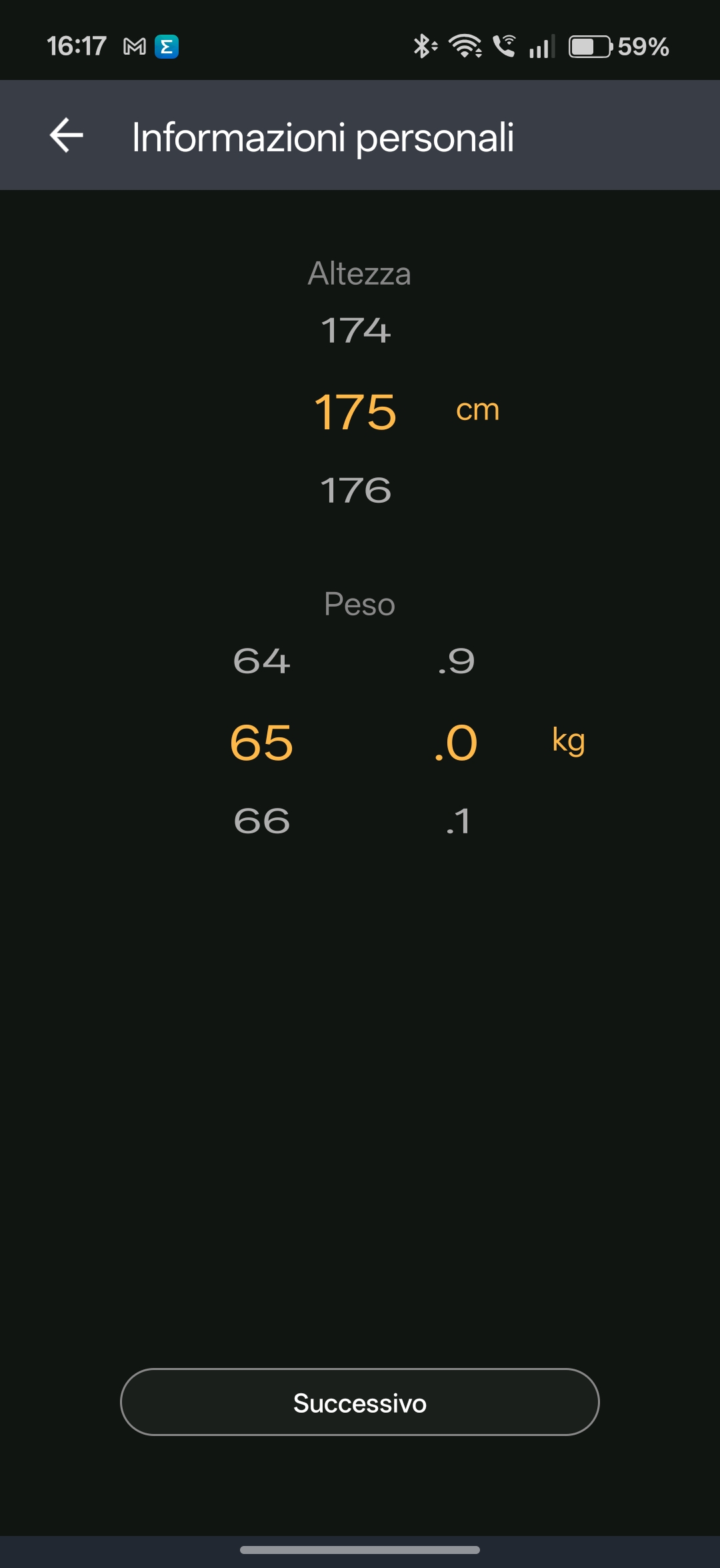Image resolution: width=720 pixels, height=1568 pixels.
Task: Tap the Successivo button
Action: (x=360, y=1403)
